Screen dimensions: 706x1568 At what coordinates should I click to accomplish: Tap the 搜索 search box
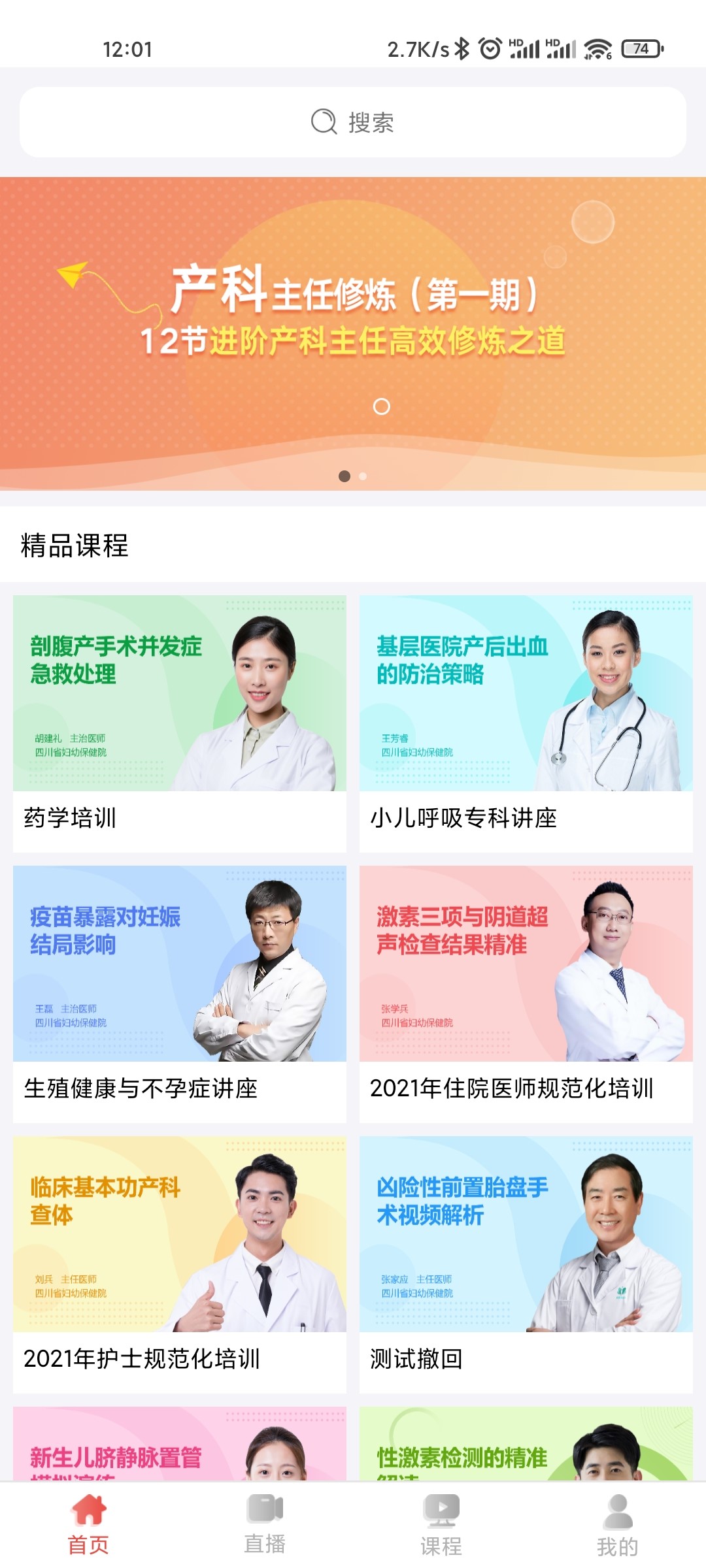(353, 122)
